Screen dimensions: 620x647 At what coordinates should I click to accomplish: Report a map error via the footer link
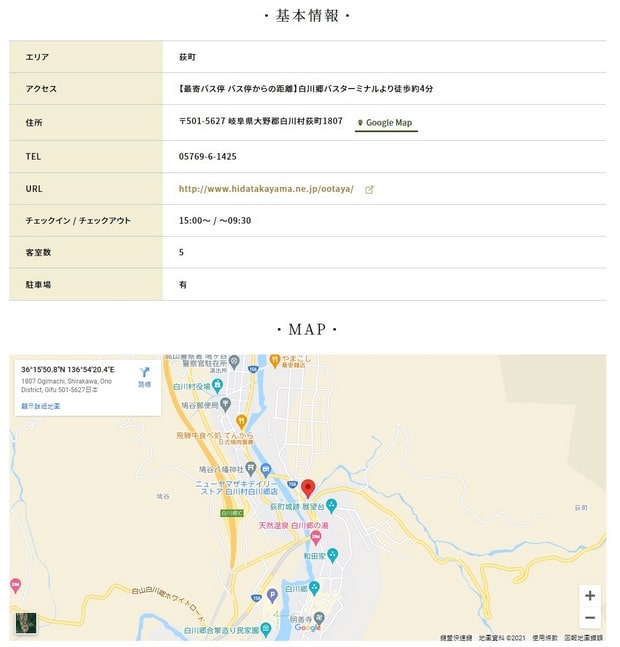click(584, 637)
